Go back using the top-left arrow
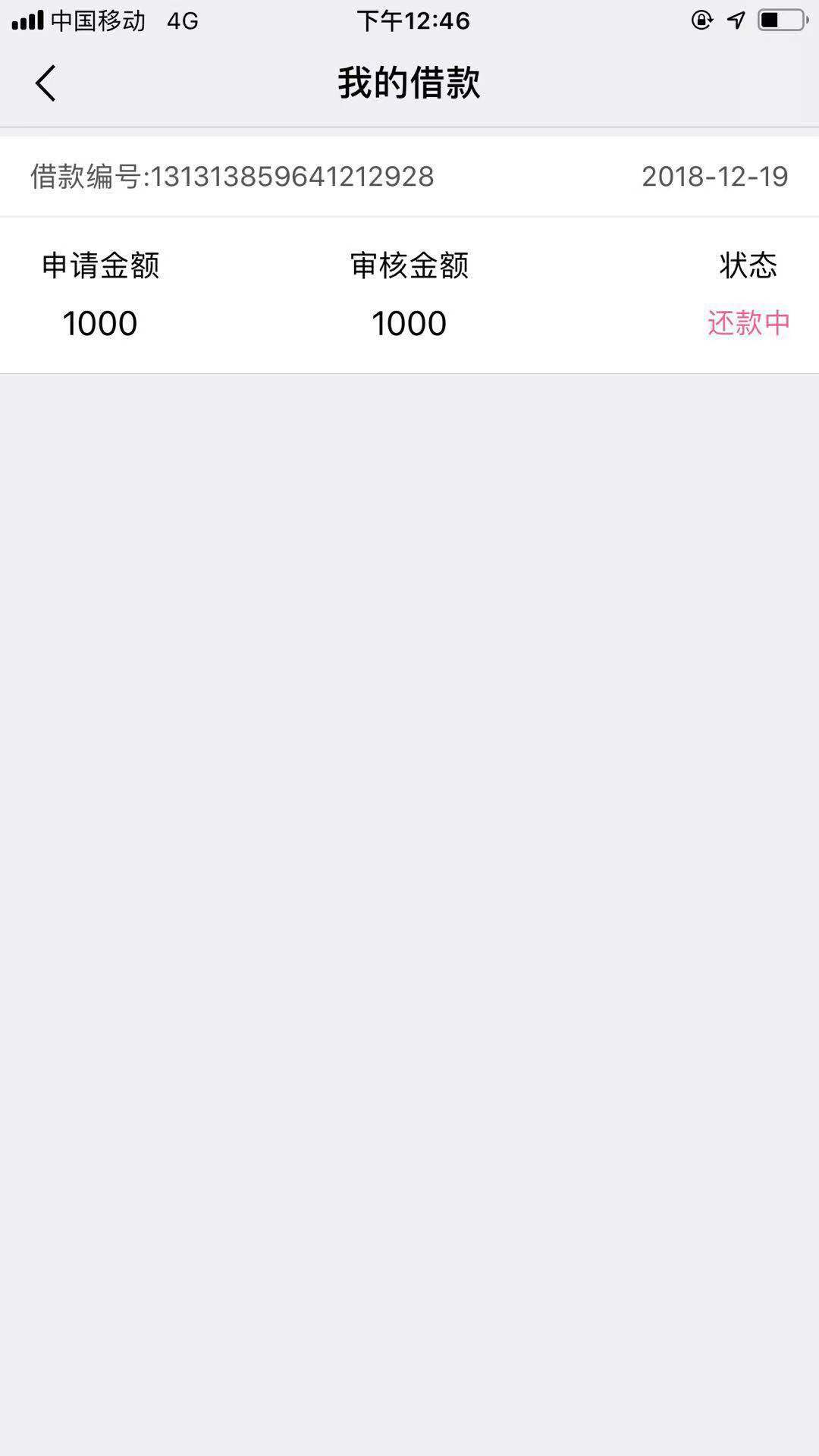Viewport: 819px width, 1456px height. tap(45, 83)
